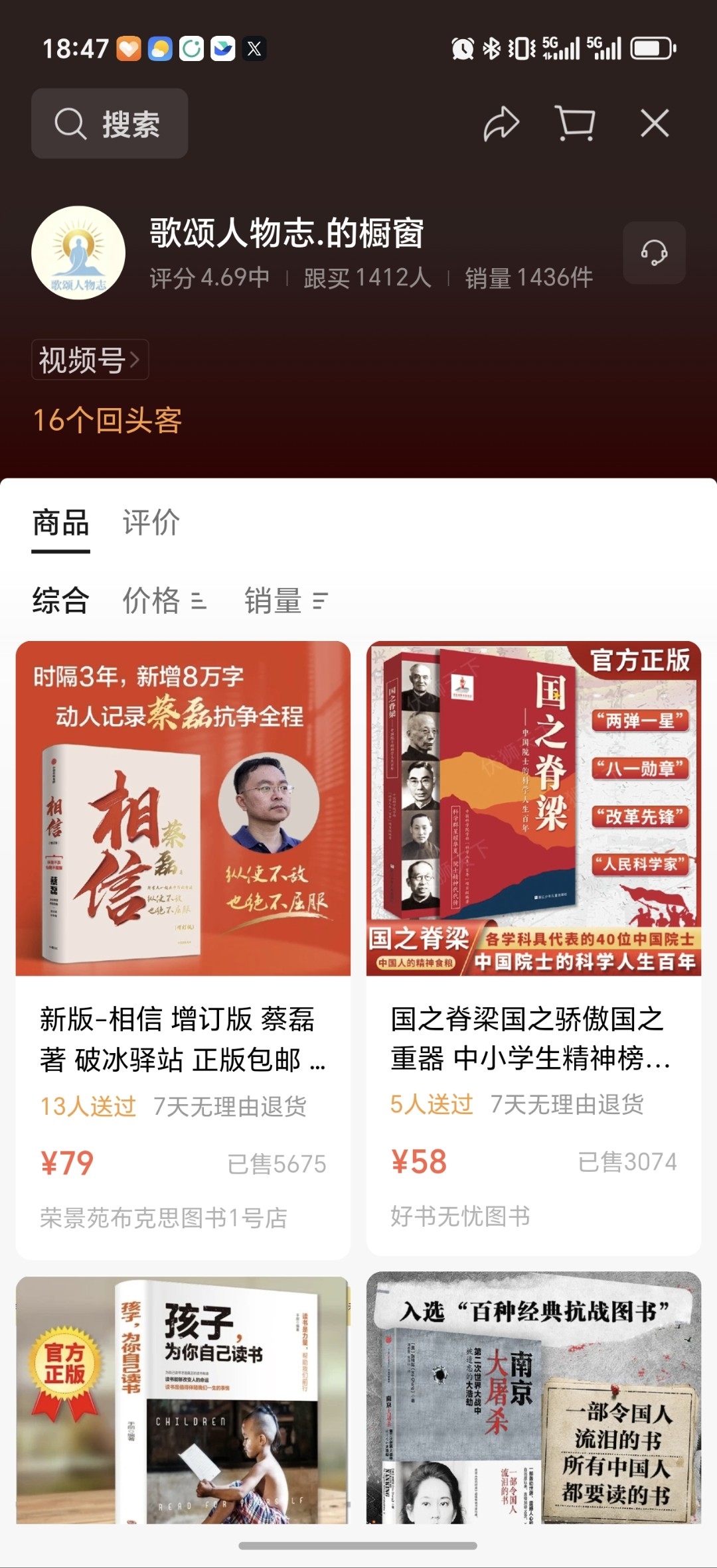Open the 国之脊梁 book product card
Viewport: 717px width, 1568px height.
[x=534, y=948]
